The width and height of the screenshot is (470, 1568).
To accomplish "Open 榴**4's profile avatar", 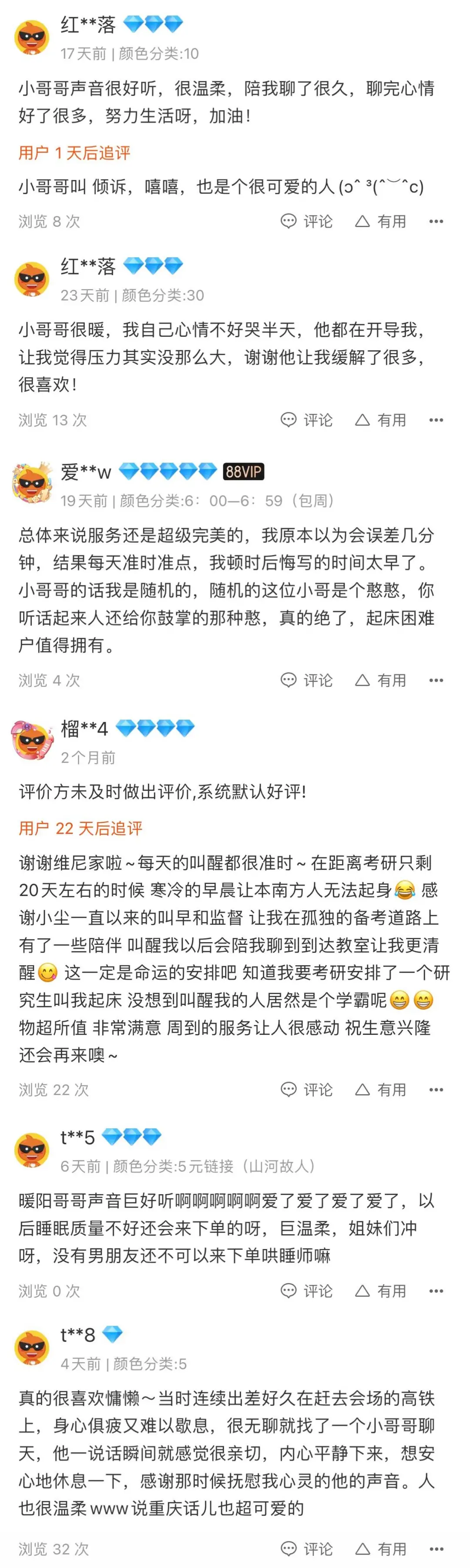I will pyautogui.click(x=32, y=740).
